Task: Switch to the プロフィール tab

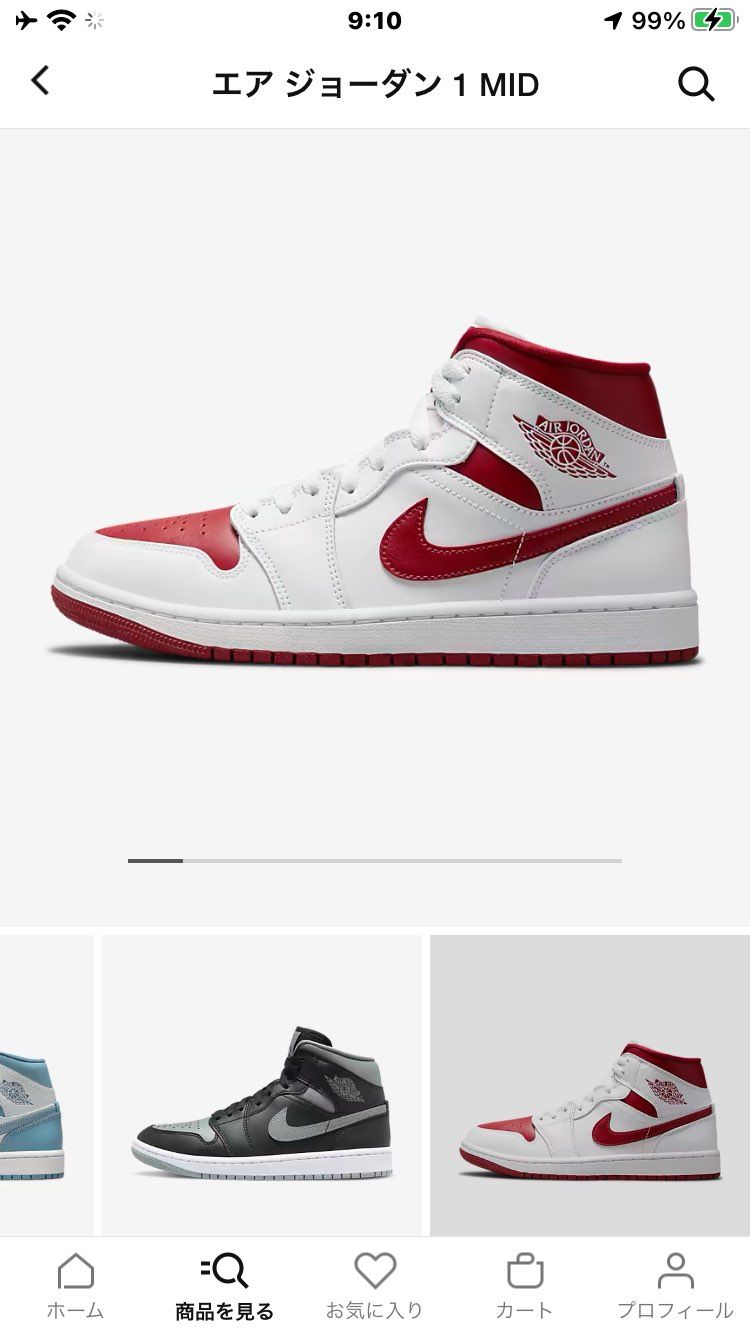Action: pos(675,1286)
